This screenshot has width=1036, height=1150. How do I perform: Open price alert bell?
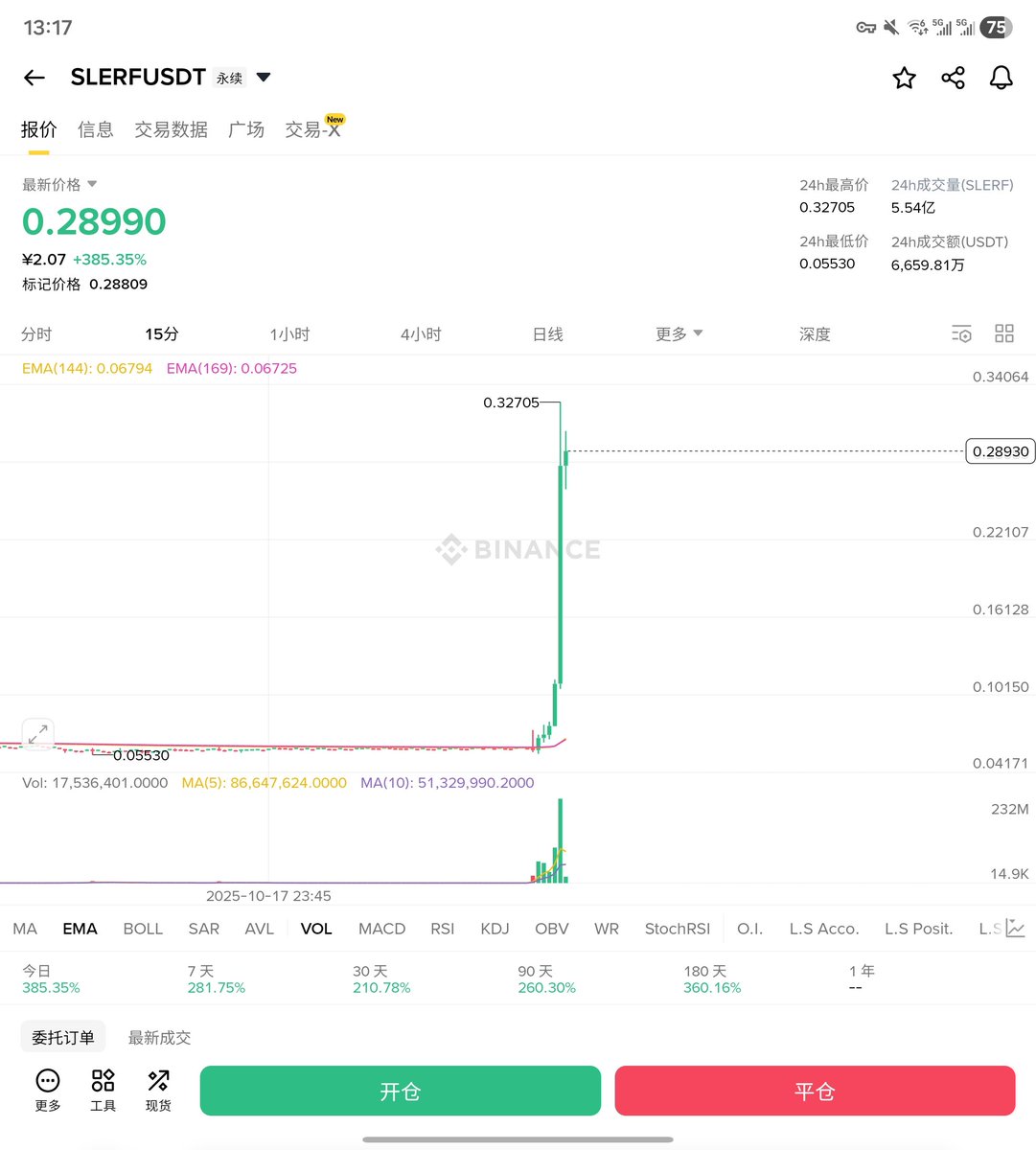pyautogui.click(x=1001, y=78)
